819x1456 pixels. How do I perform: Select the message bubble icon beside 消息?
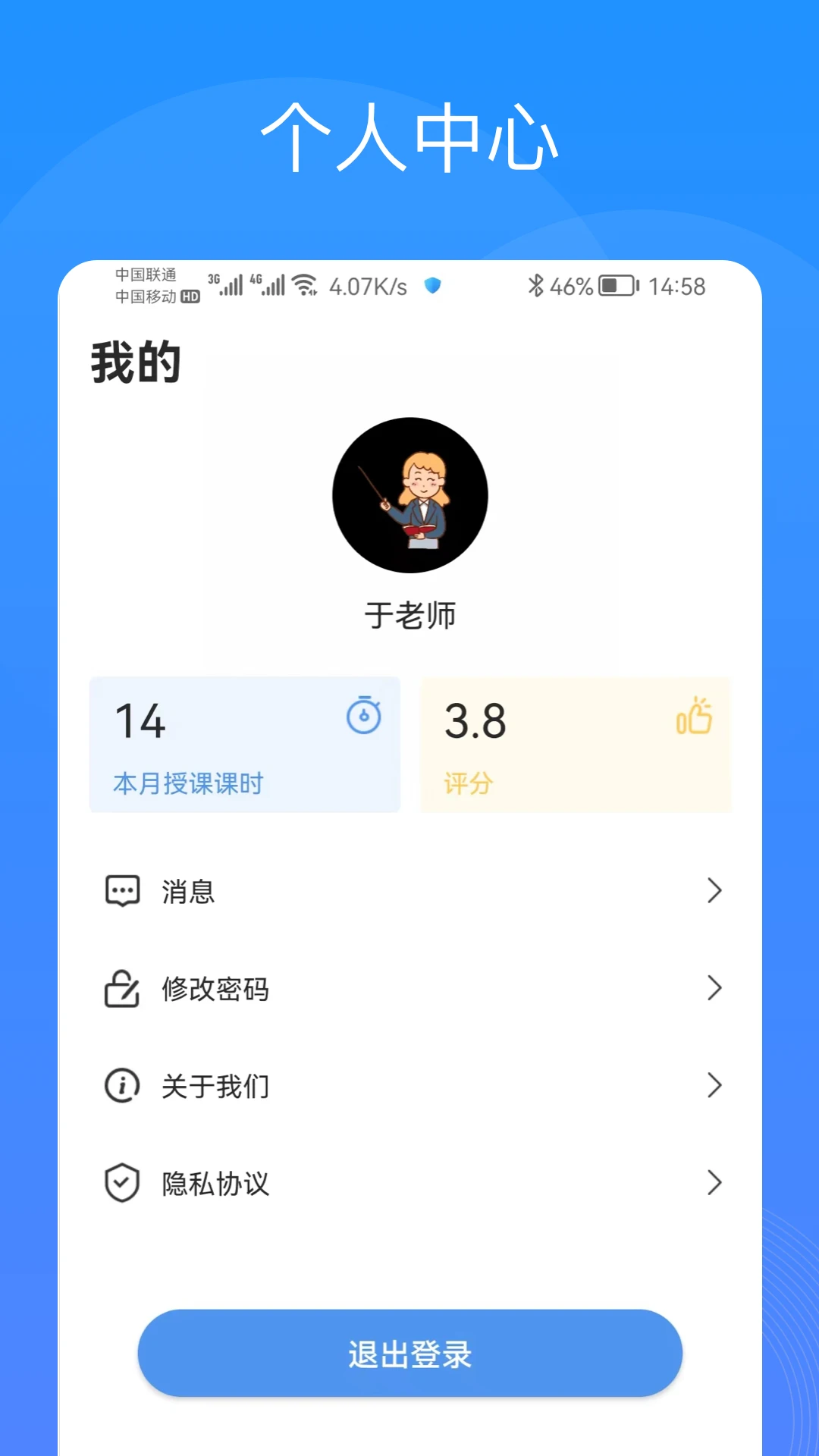121,891
